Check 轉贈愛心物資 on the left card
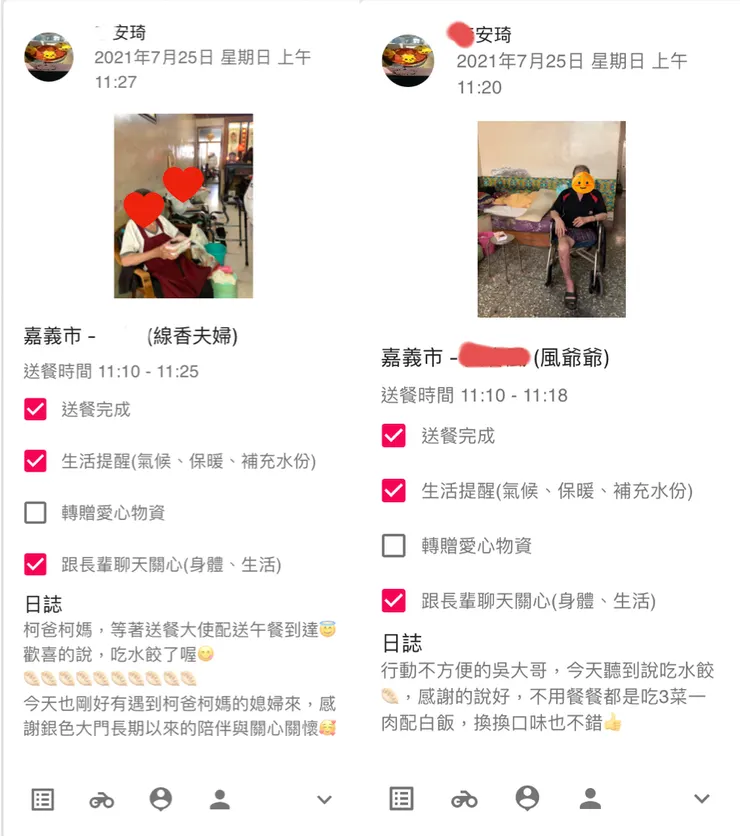 coord(37,512)
